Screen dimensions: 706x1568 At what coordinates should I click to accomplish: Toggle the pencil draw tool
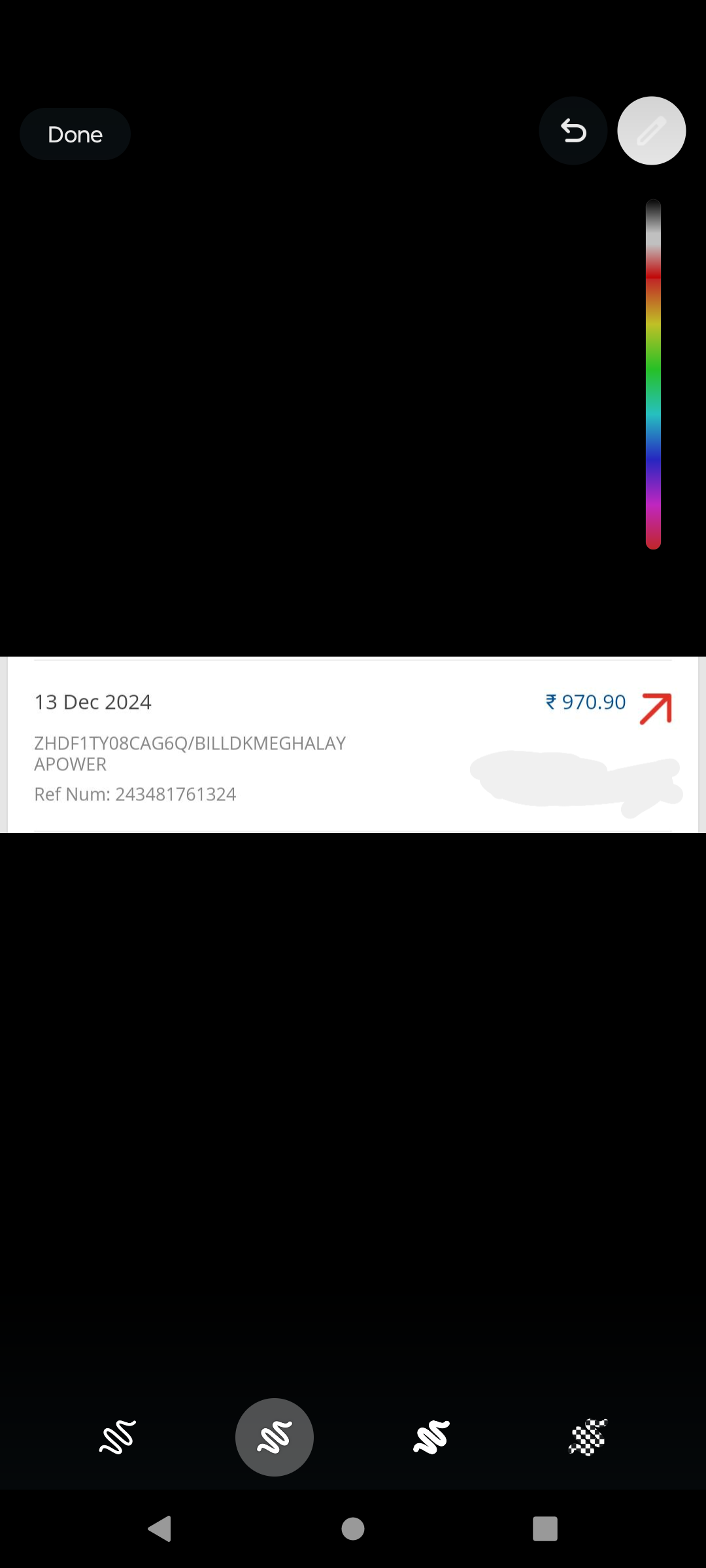click(652, 131)
